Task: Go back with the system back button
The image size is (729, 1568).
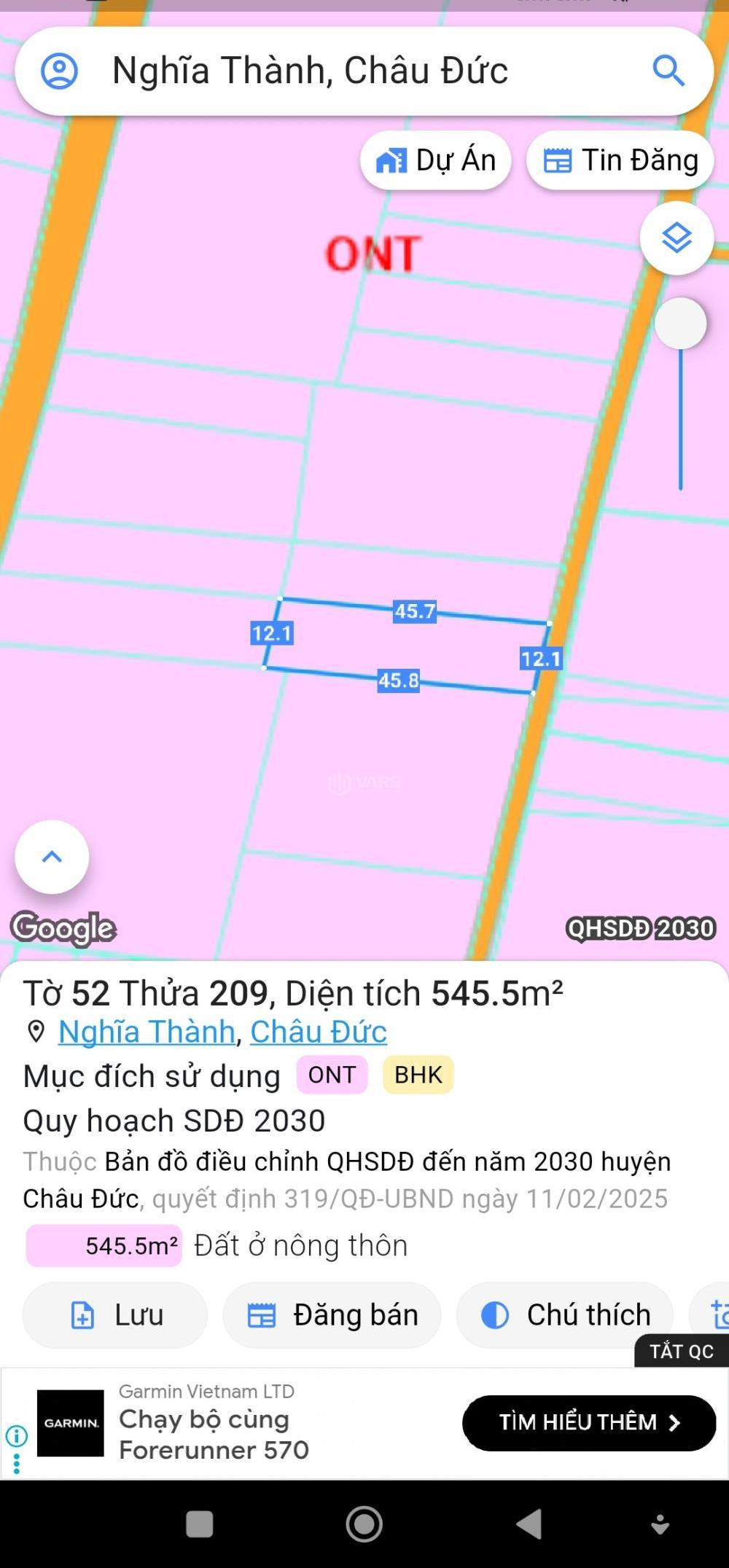Action: tap(529, 1524)
